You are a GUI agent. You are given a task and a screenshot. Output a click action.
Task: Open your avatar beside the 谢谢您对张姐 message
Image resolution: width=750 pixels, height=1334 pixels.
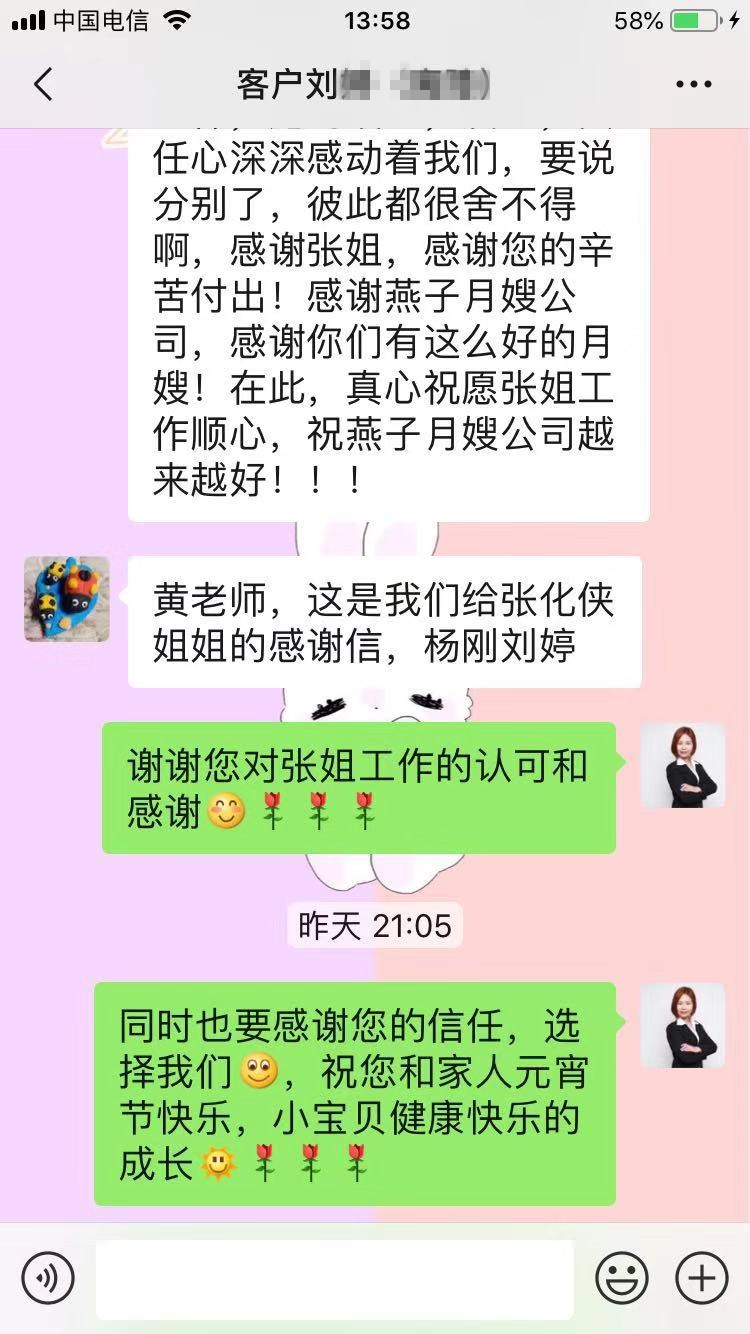[x=682, y=765]
